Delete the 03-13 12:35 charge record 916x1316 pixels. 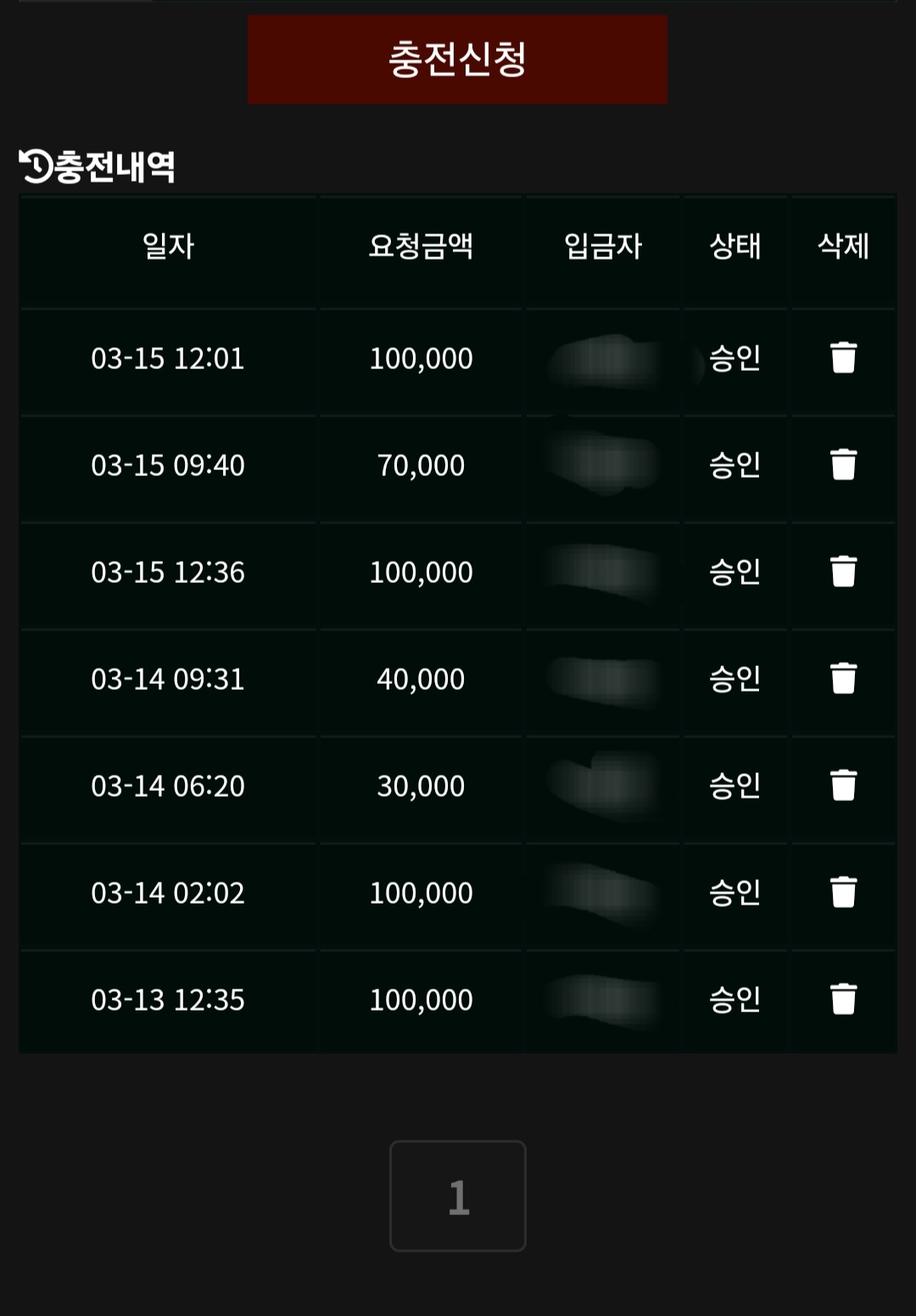(x=843, y=1000)
